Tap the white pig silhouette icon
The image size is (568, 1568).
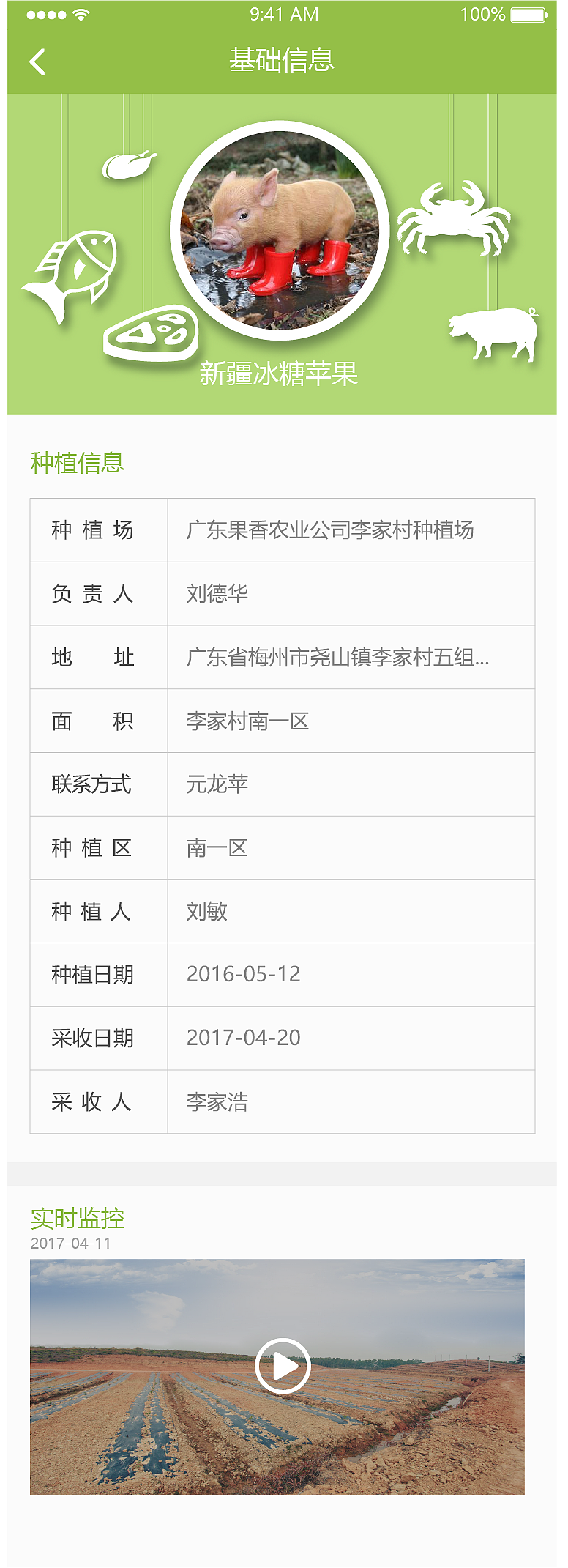[x=494, y=333]
